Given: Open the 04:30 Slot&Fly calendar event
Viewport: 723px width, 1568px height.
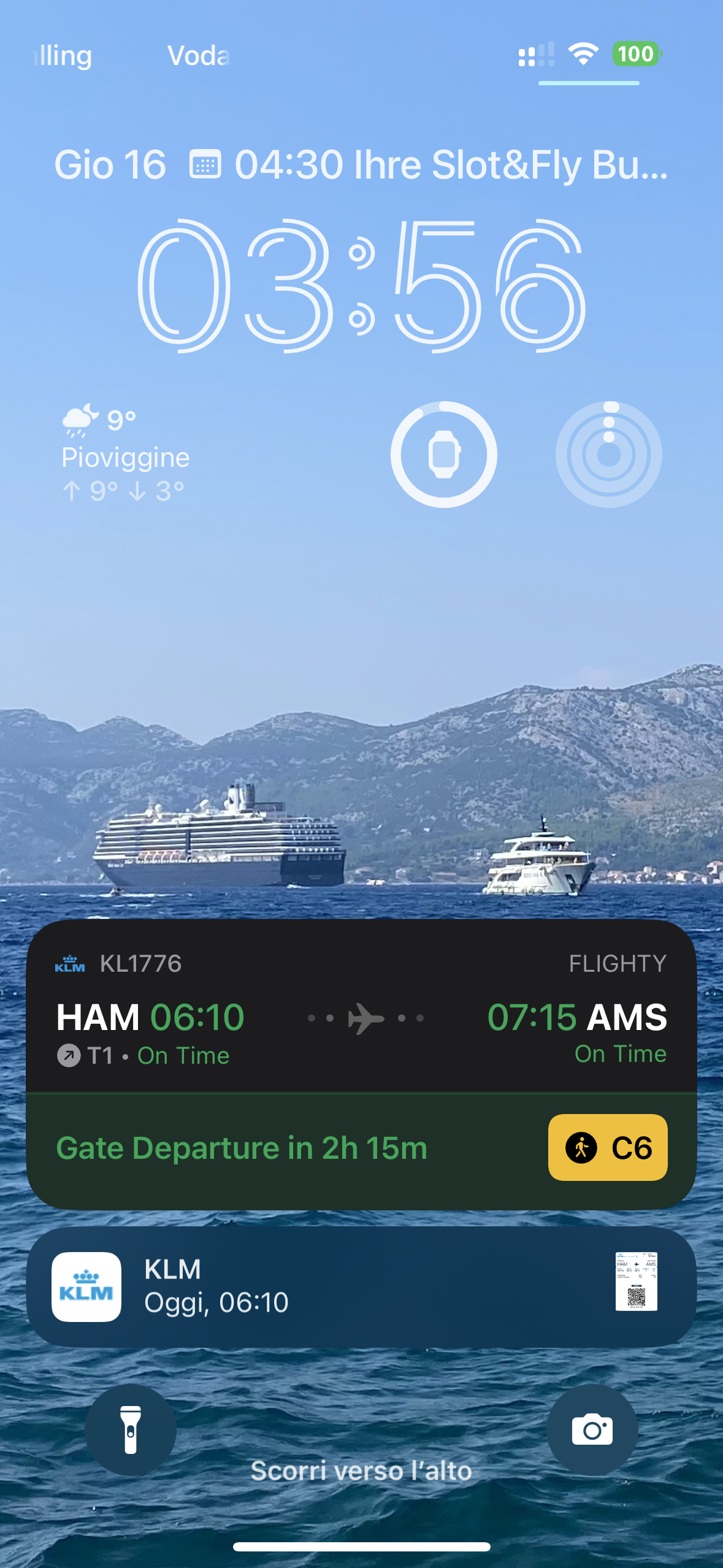Looking at the screenshot, I should pos(429,165).
